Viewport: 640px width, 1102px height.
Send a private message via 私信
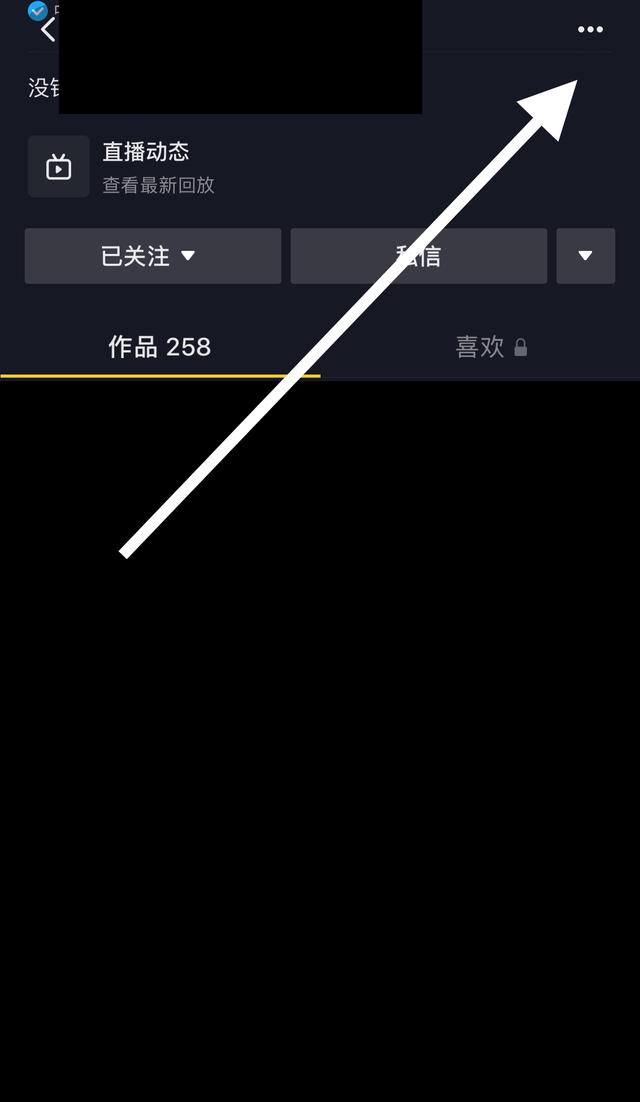pos(418,256)
